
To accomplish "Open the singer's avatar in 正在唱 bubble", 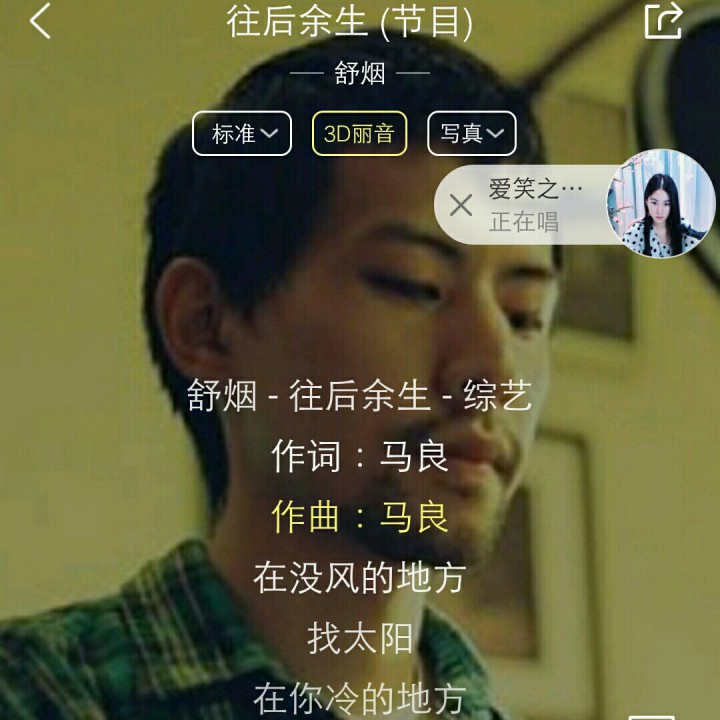I will (661, 204).
